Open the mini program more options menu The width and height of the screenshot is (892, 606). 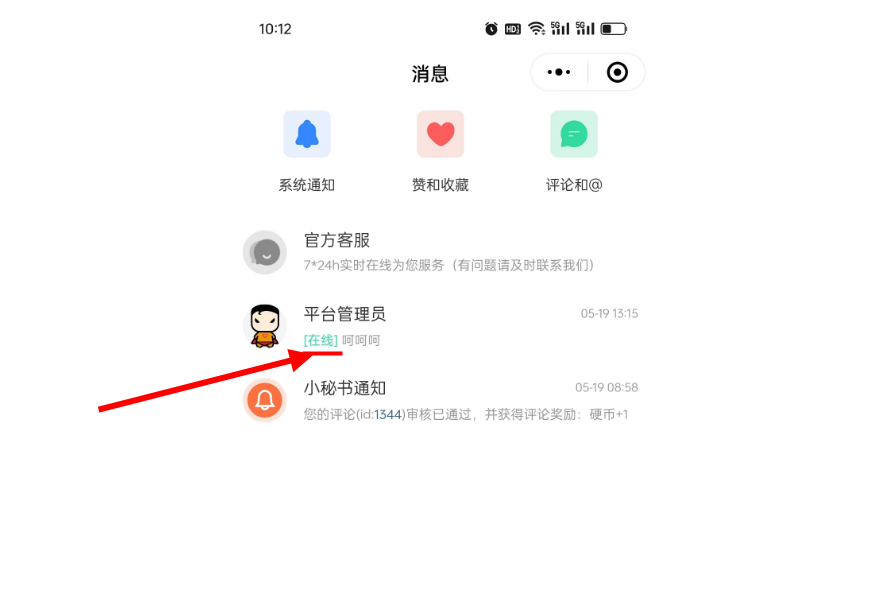560,72
